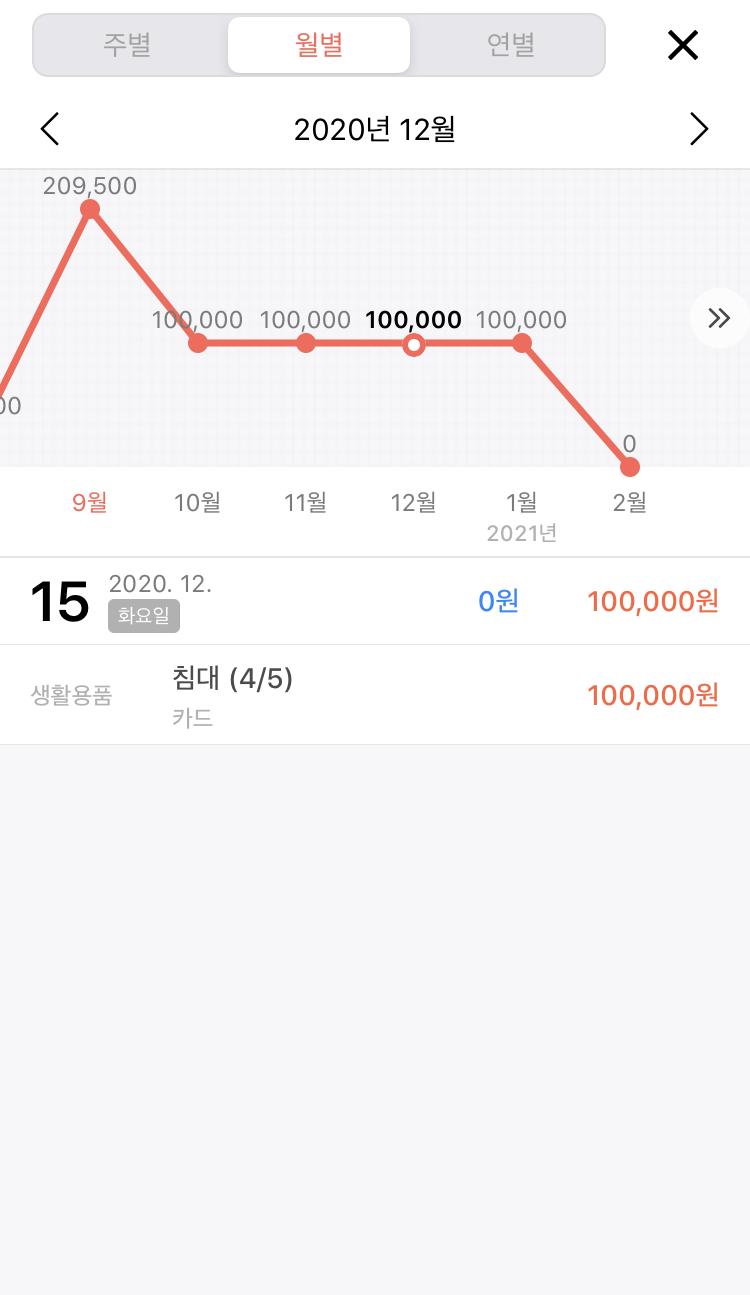Select the 9월 point on the chart
This screenshot has height=1295, width=750.
pyautogui.click(x=90, y=209)
